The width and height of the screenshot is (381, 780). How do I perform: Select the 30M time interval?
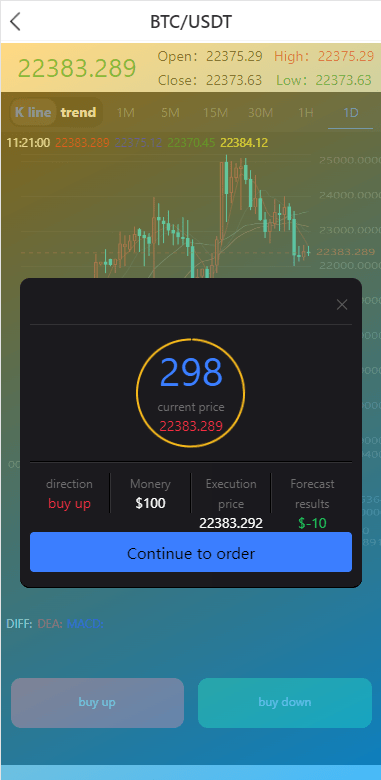click(260, 112)
